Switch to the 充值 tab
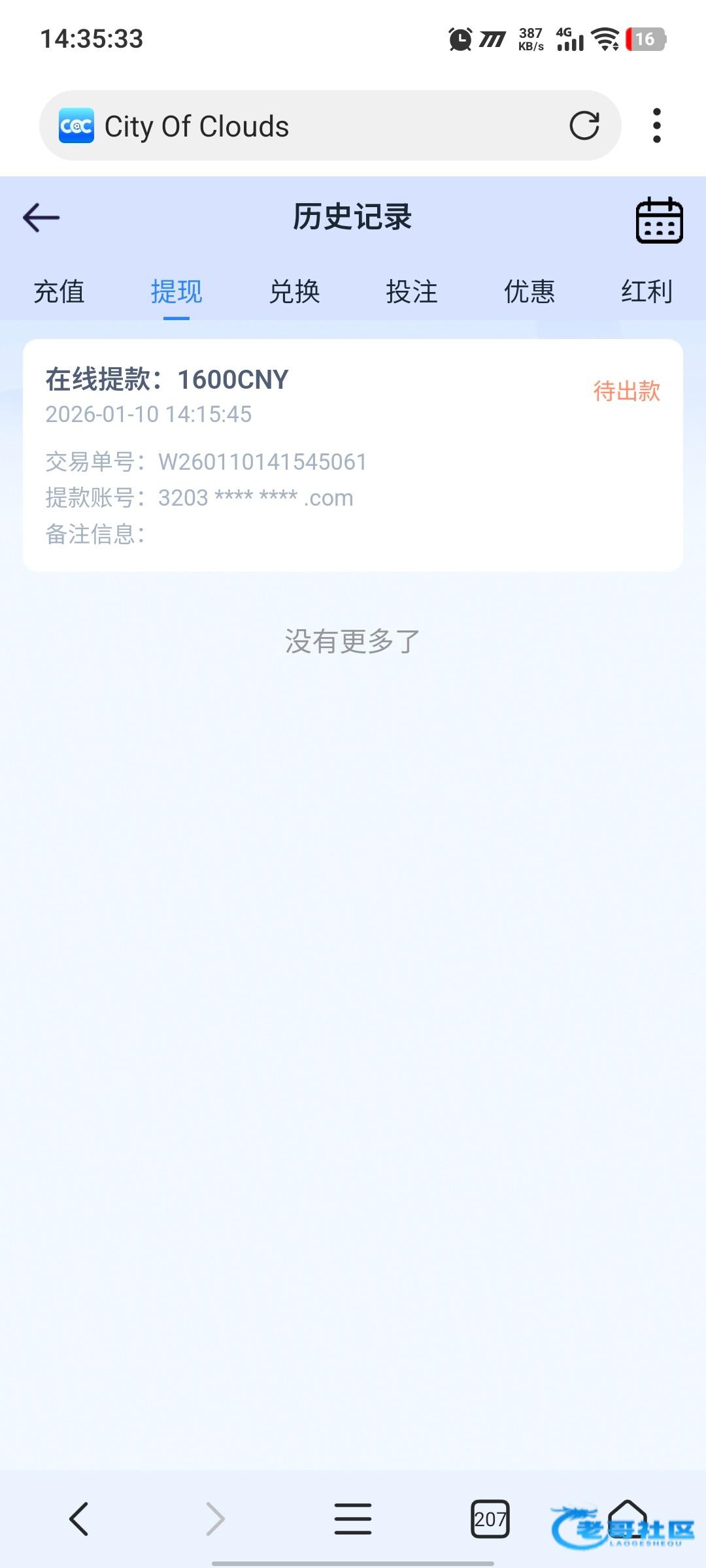Image resolution: width=706 pixels, height=1568 pixels. (59, 291)
